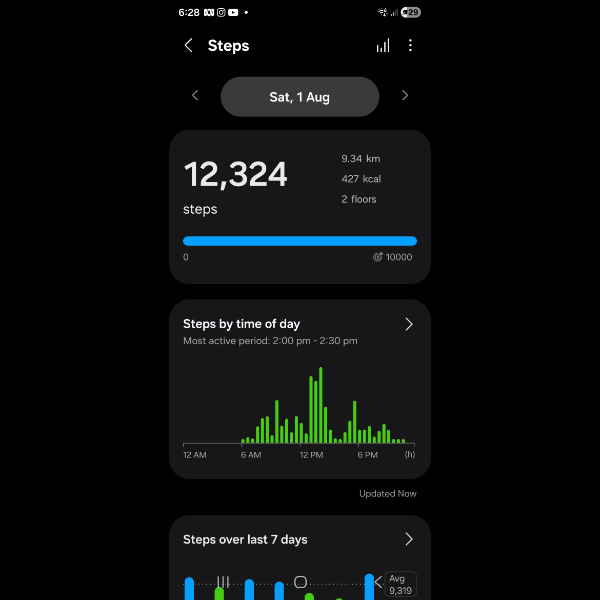Go back from the Steps screen
The image size is (600, 600).
click(188, 46)
